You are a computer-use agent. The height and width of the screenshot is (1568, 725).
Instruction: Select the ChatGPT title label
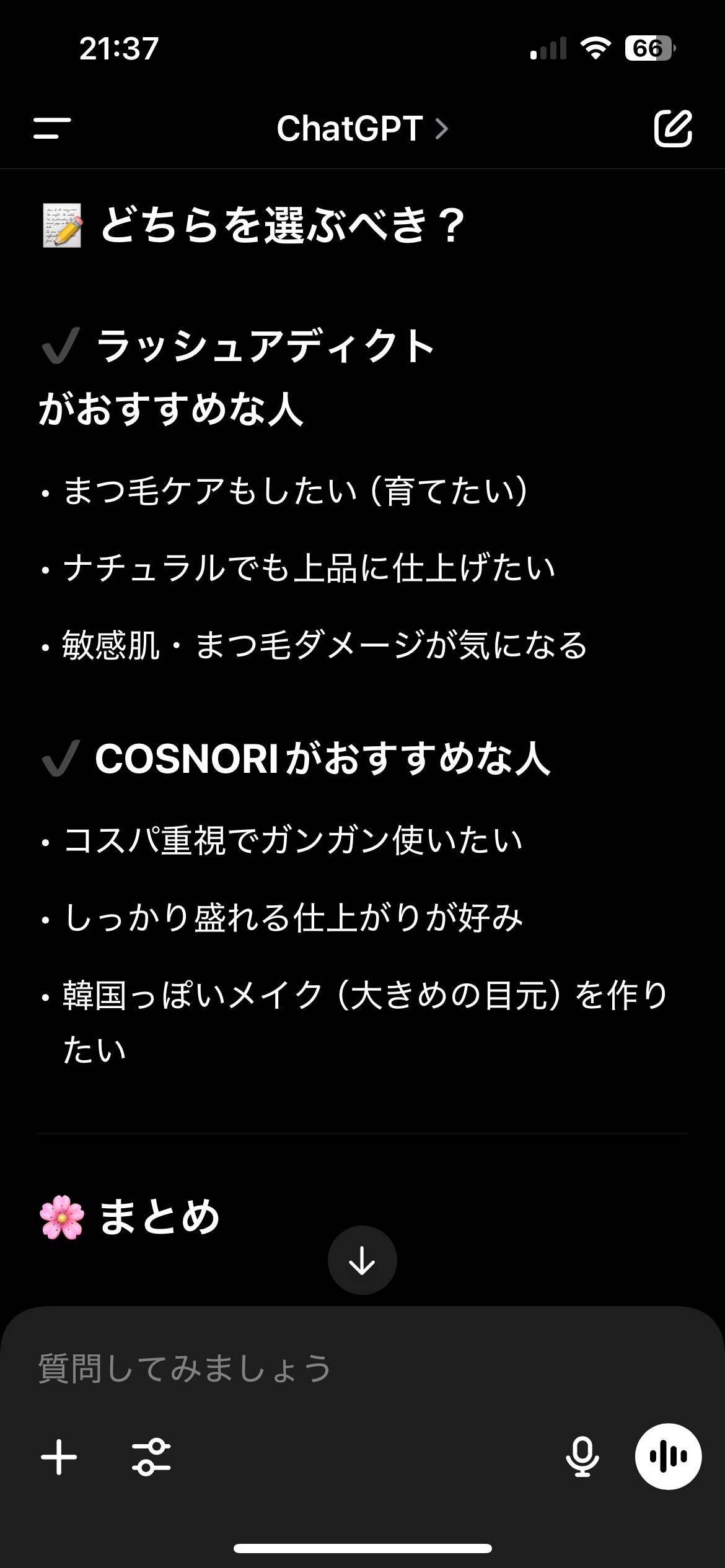[350, 129]
